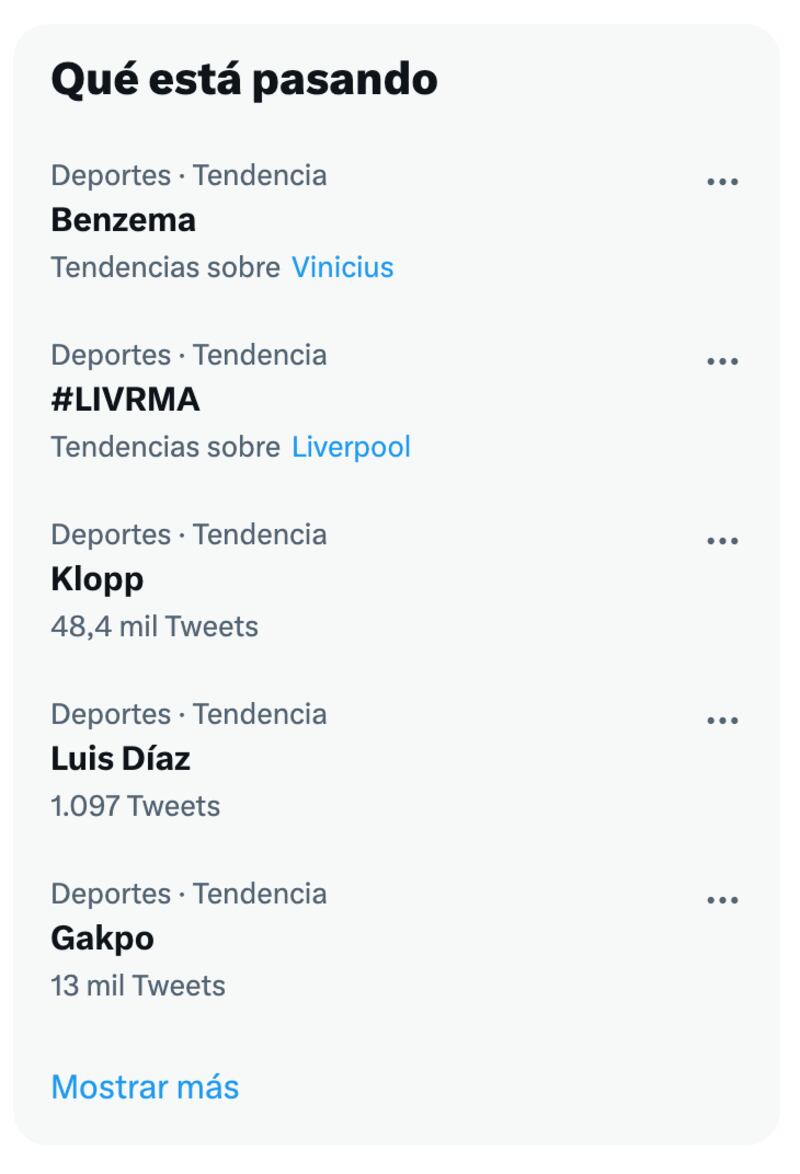This screenshot has height=1174, width=800.
Task: Click the Deportes · Tendencia label above Benzema
Action: tap(190, 176)
